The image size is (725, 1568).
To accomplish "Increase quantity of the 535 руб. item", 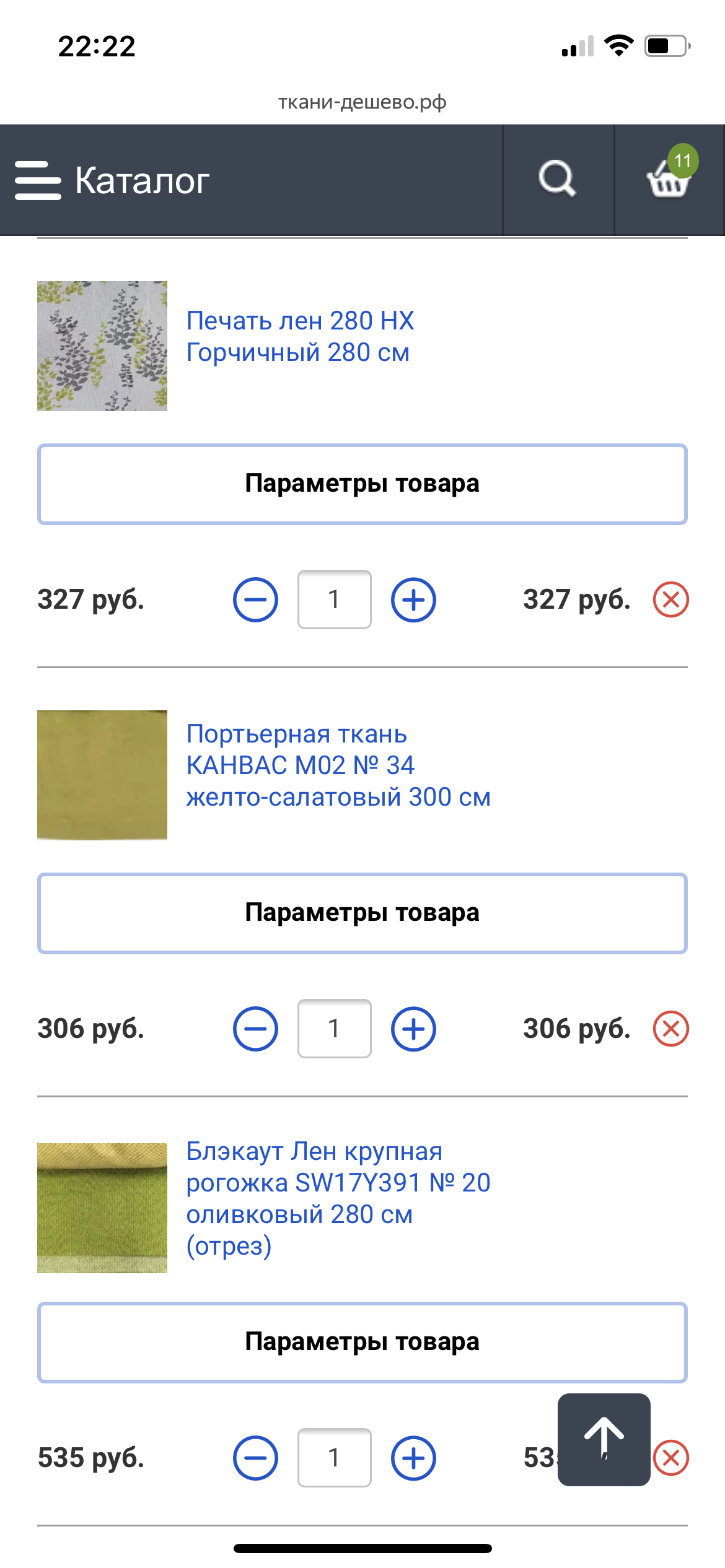I will tap(413, 1458).
